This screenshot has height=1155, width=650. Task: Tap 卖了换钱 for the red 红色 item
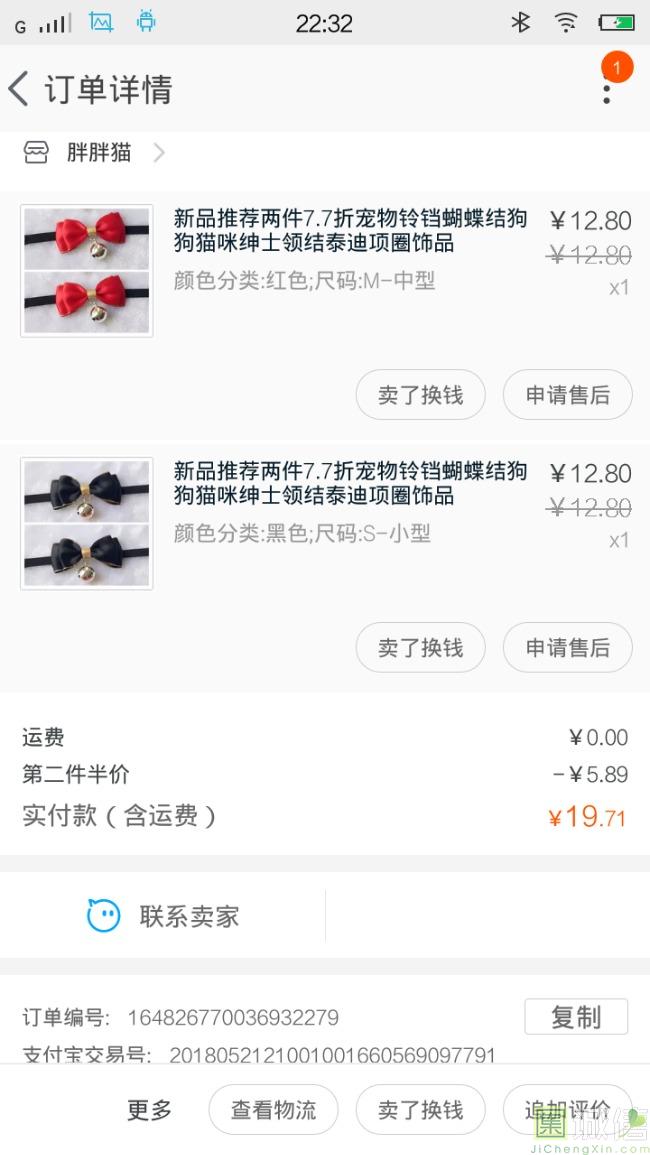pos(420,395)
